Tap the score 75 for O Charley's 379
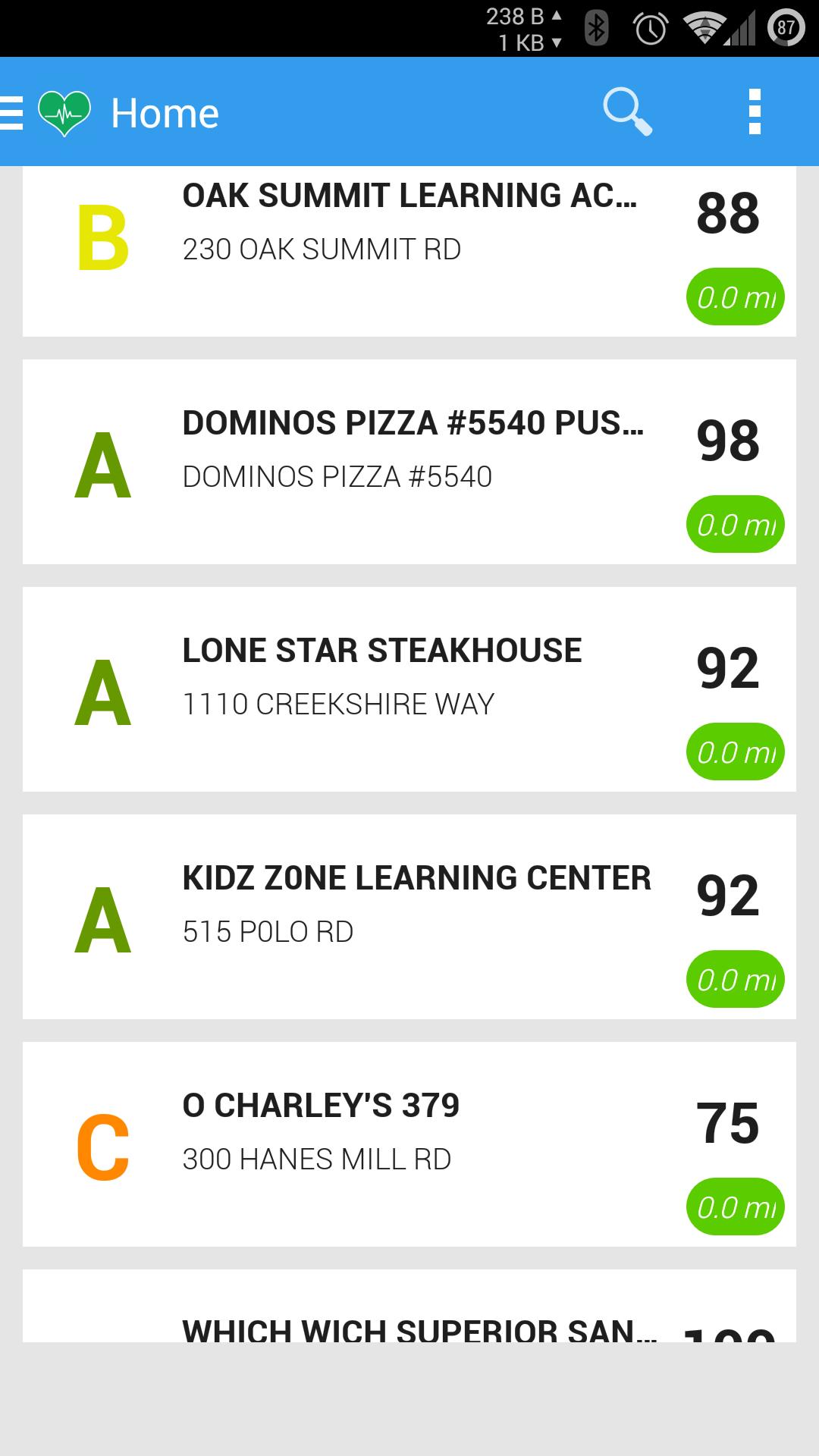Image resolution: width=819 pixels, height=1456 pixels. 729,1124
